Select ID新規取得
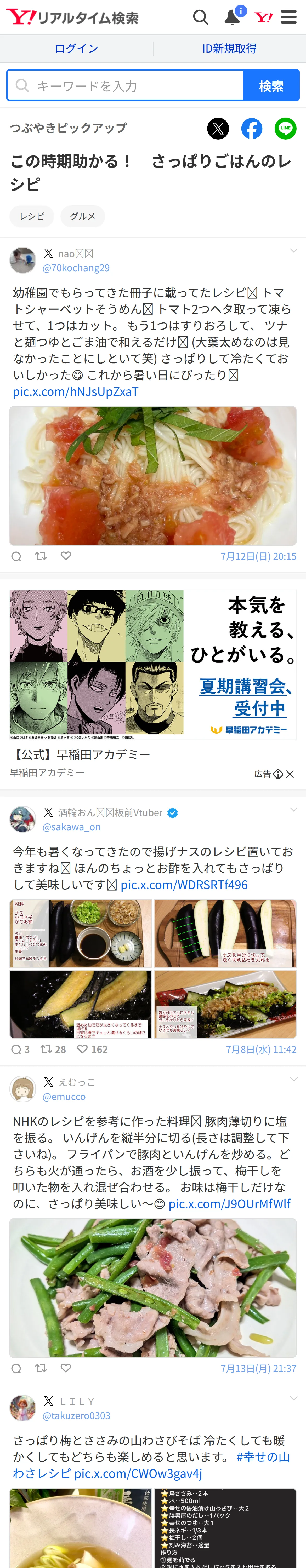The image size is (306, 1568). pos(229,48)
